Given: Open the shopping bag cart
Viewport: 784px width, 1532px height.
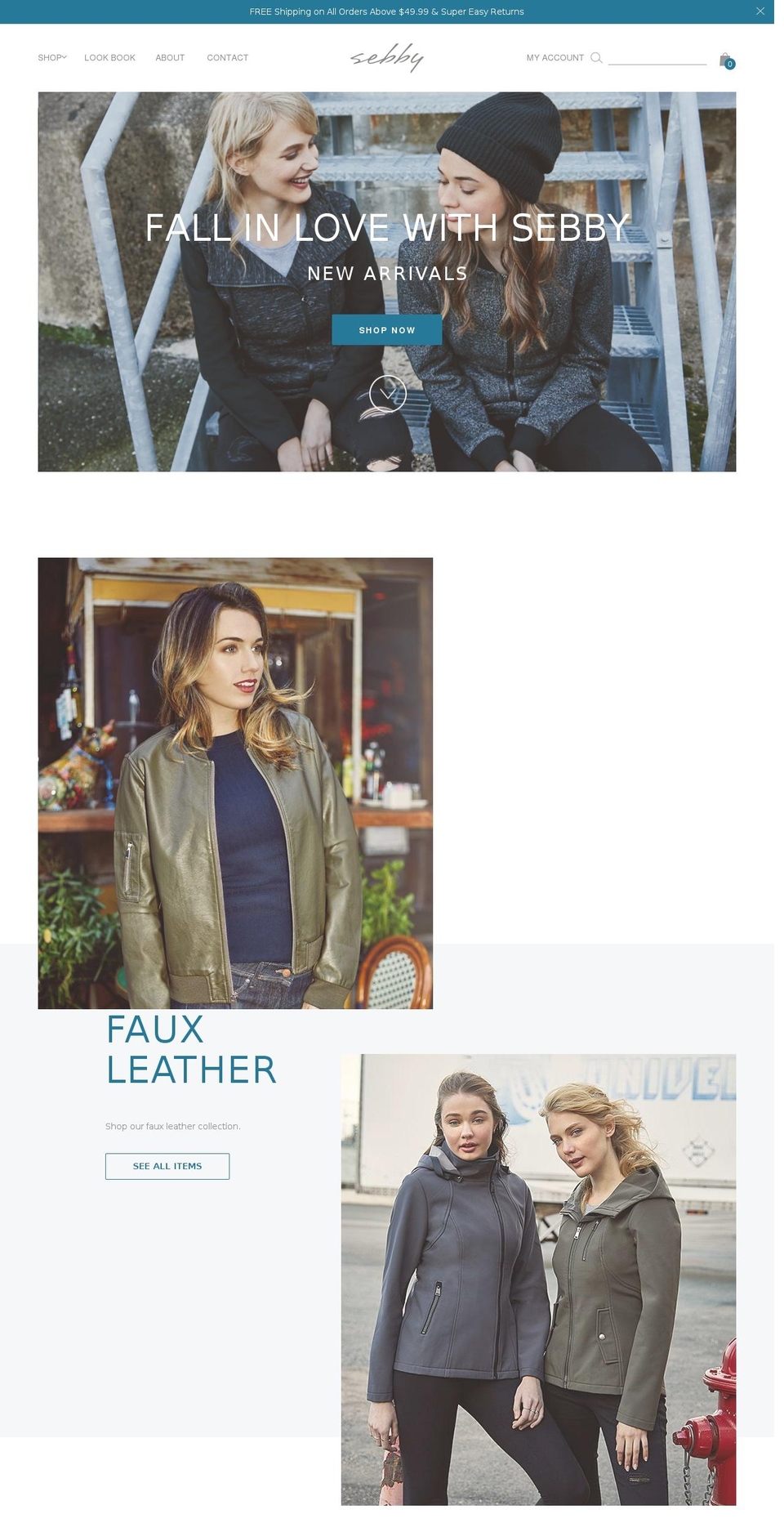Looking at the screenshot, I should pos(725,60).
